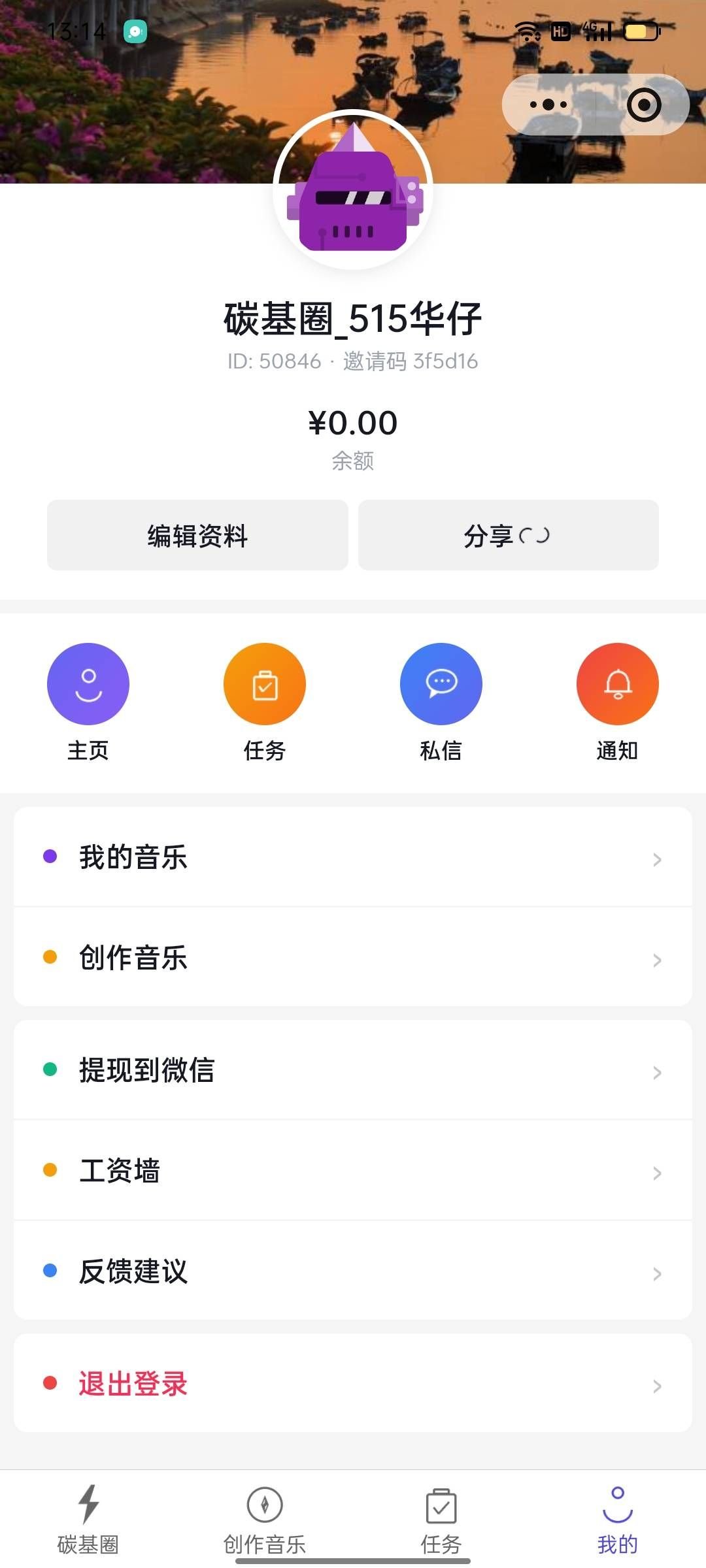The width and height of the screenshot is (706, 1568).
Task: Select the 创作音乐 list row
Action: [353, 958]
